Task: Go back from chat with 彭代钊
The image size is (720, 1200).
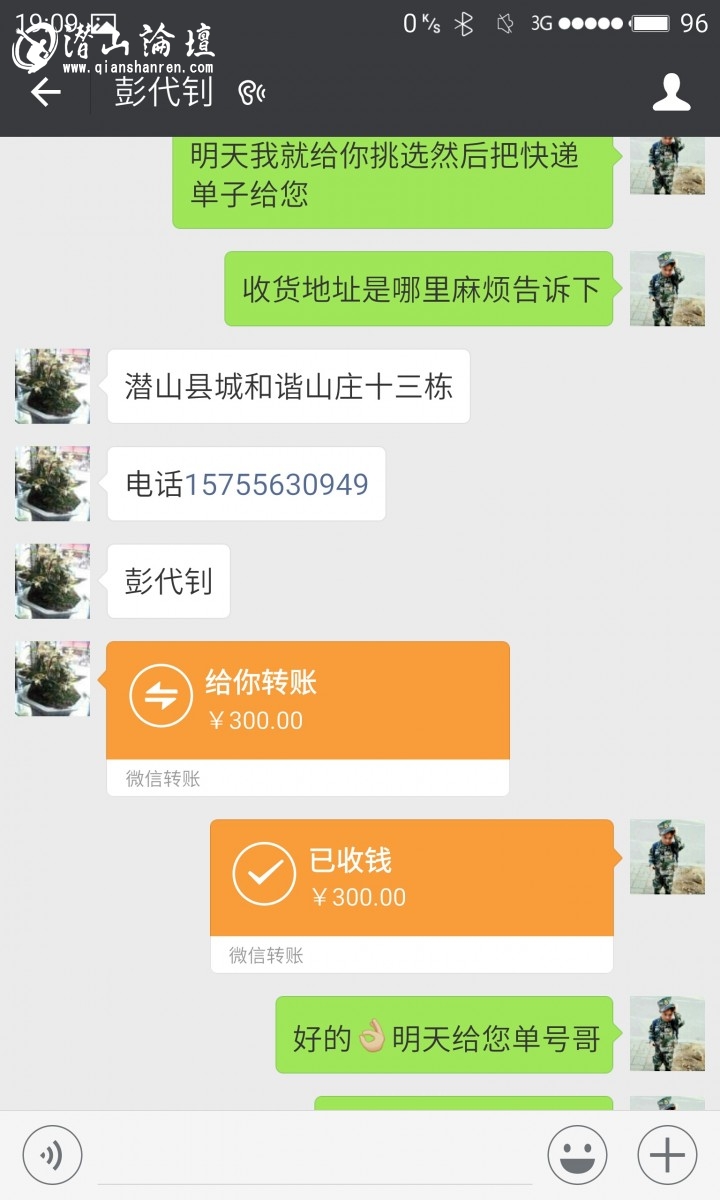Action: tap(45, 93)
